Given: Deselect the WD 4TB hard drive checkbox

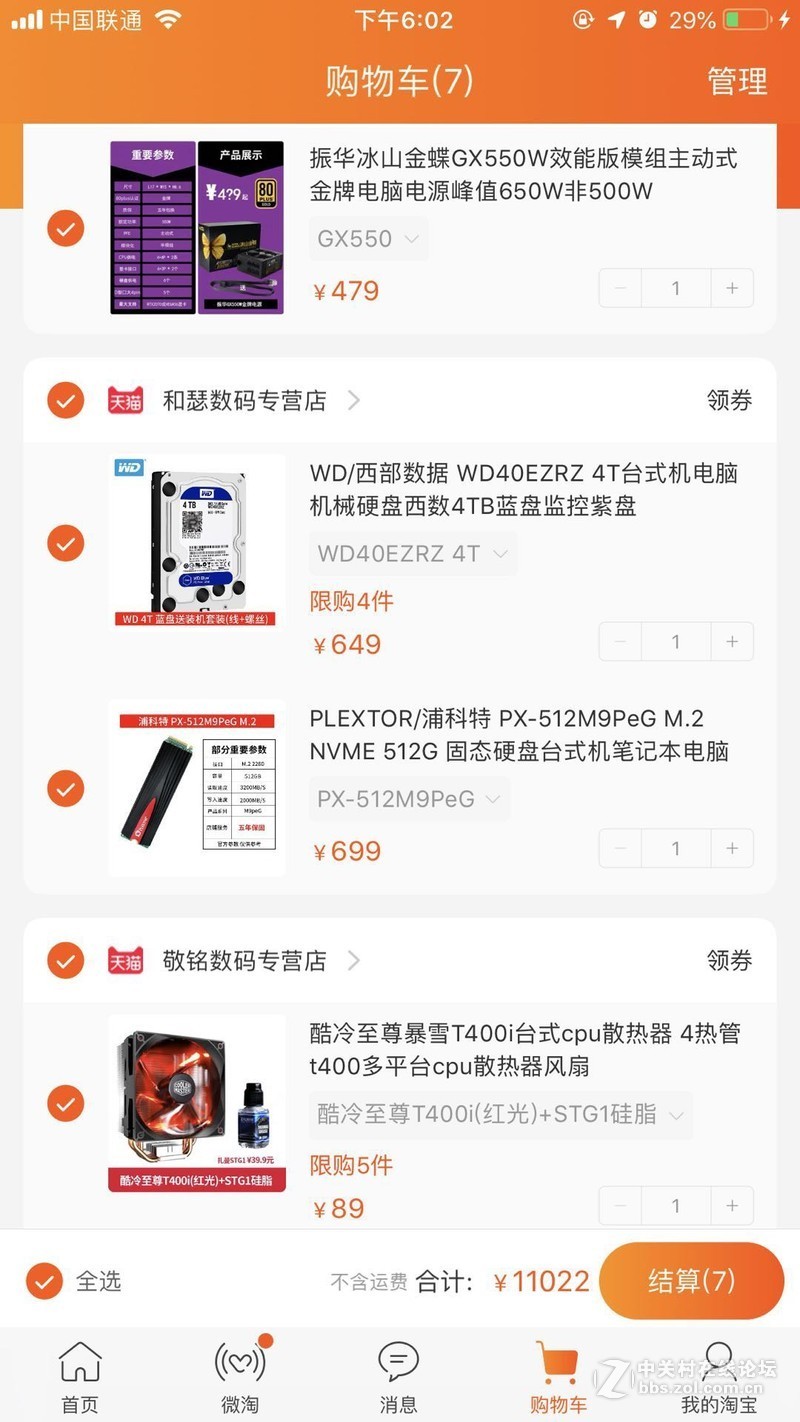Looking at the screenshot, I should [x=65, y=543].
